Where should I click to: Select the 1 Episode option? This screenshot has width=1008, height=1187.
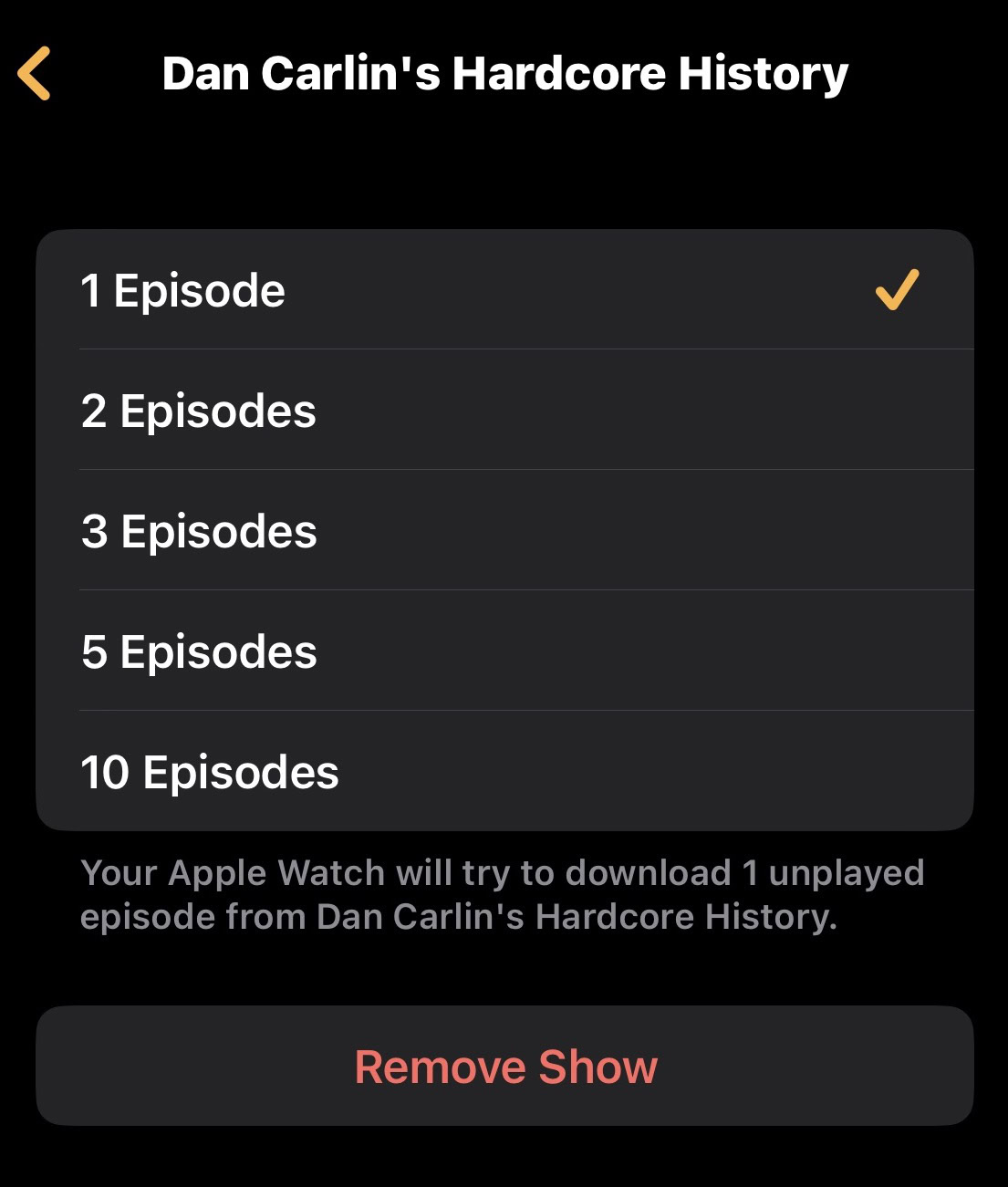tap(182, 291)
